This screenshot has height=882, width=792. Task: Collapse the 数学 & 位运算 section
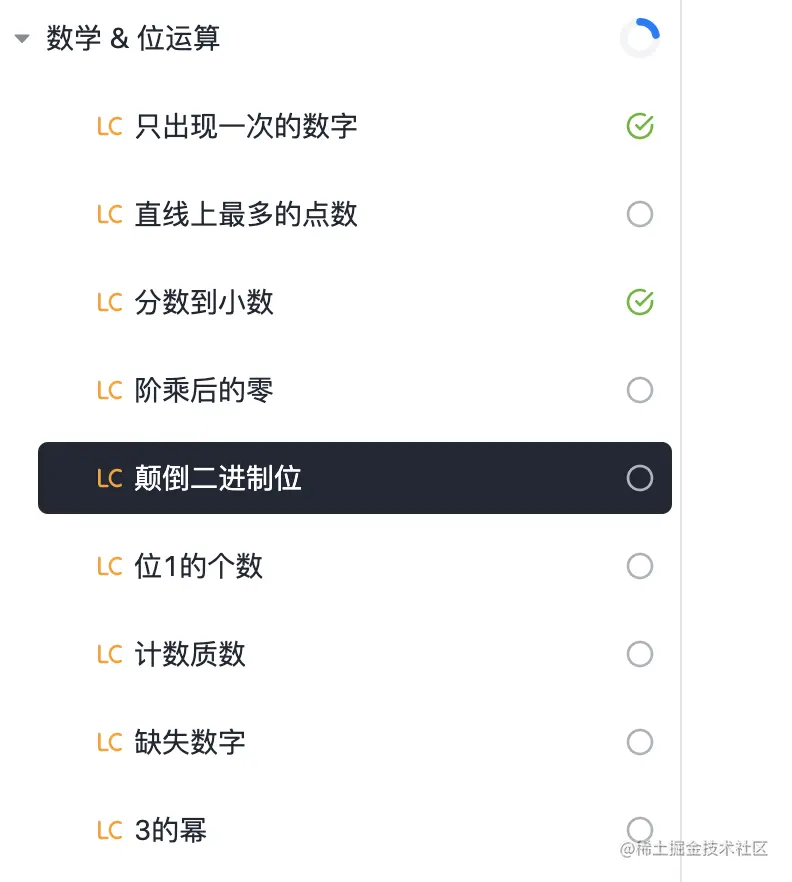pyautogui.click(x=22, y=39)
